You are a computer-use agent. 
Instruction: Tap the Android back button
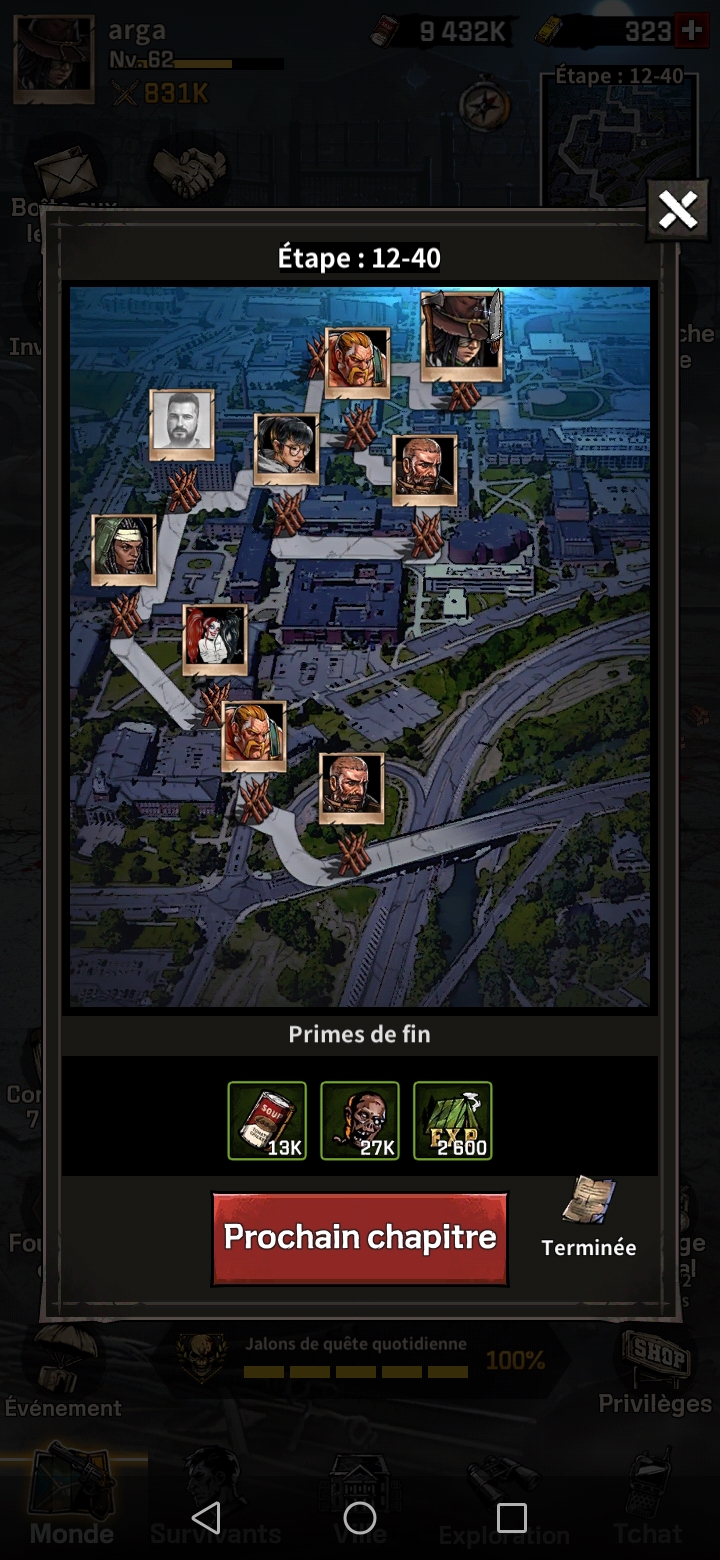(206, 1518)
